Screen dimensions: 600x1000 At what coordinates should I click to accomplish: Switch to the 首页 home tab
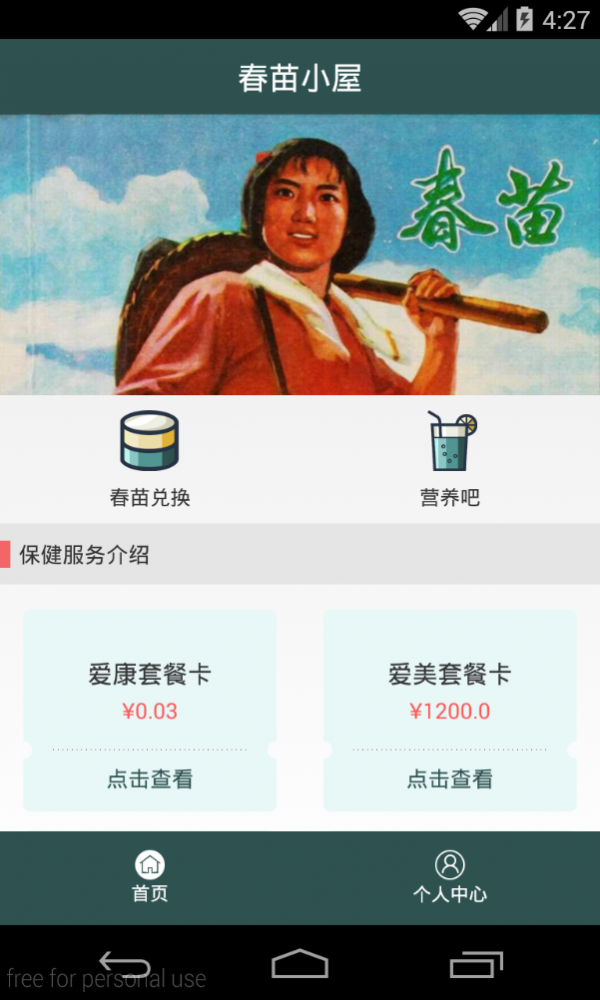150,877
